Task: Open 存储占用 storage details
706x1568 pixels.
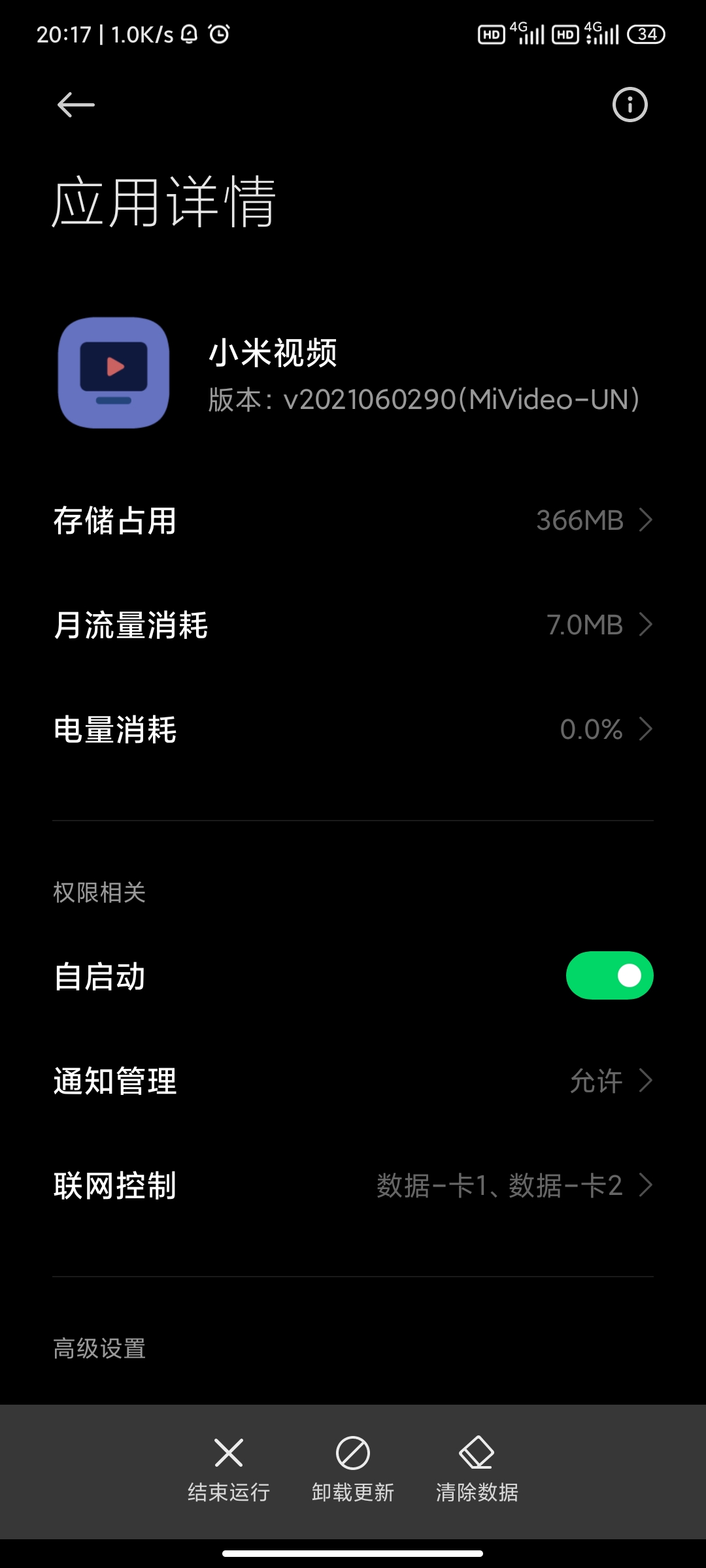Action: pos(353,521)
